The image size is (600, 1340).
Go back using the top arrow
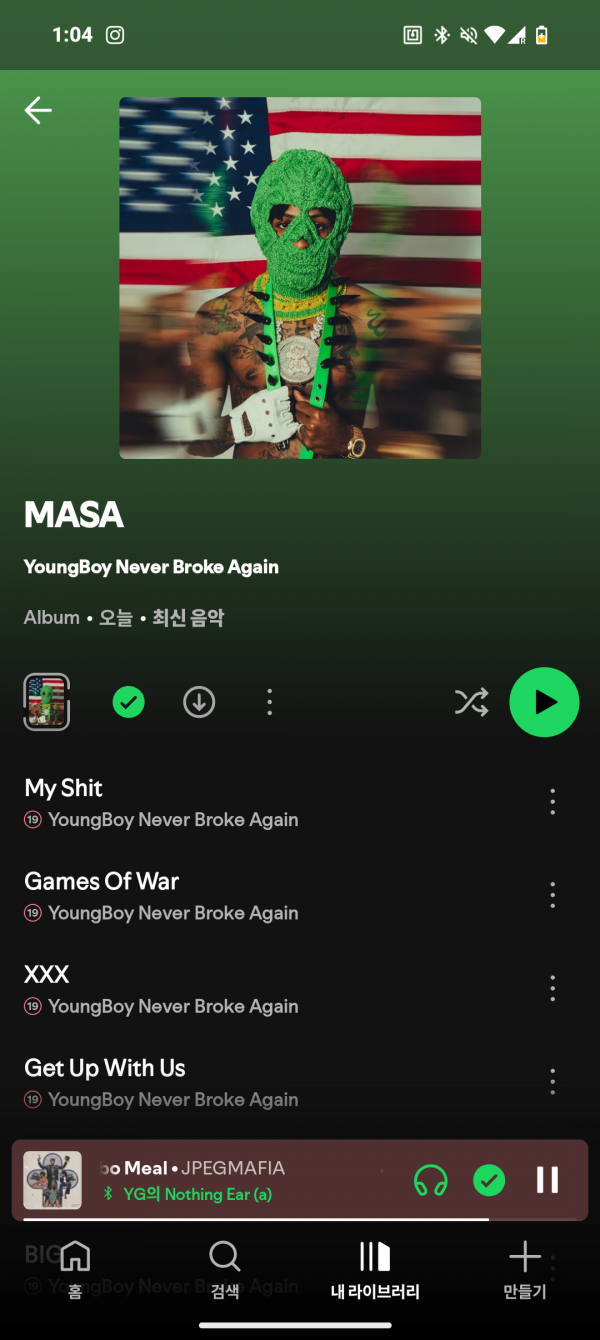coord(38,110)
